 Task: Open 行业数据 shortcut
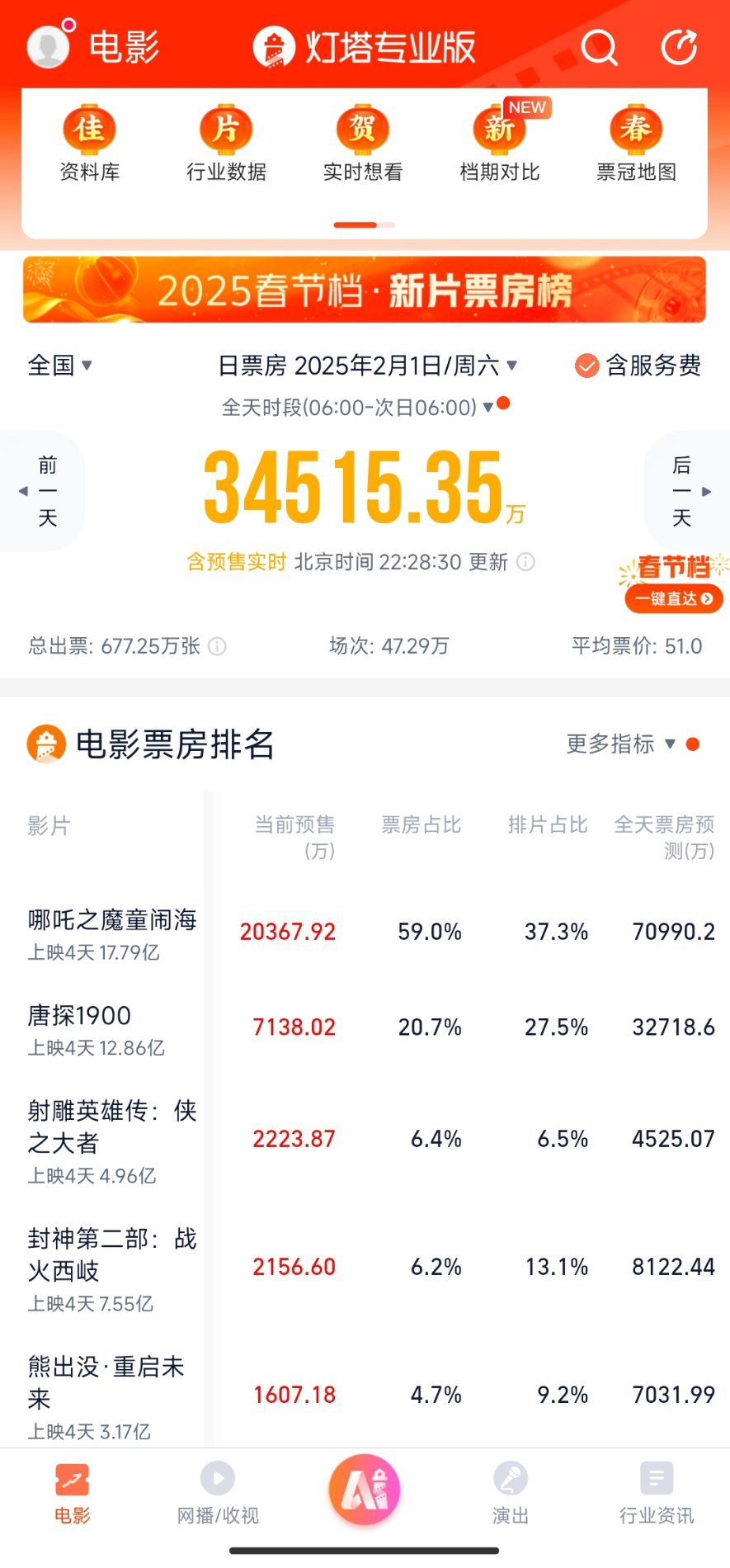[226, 143]
